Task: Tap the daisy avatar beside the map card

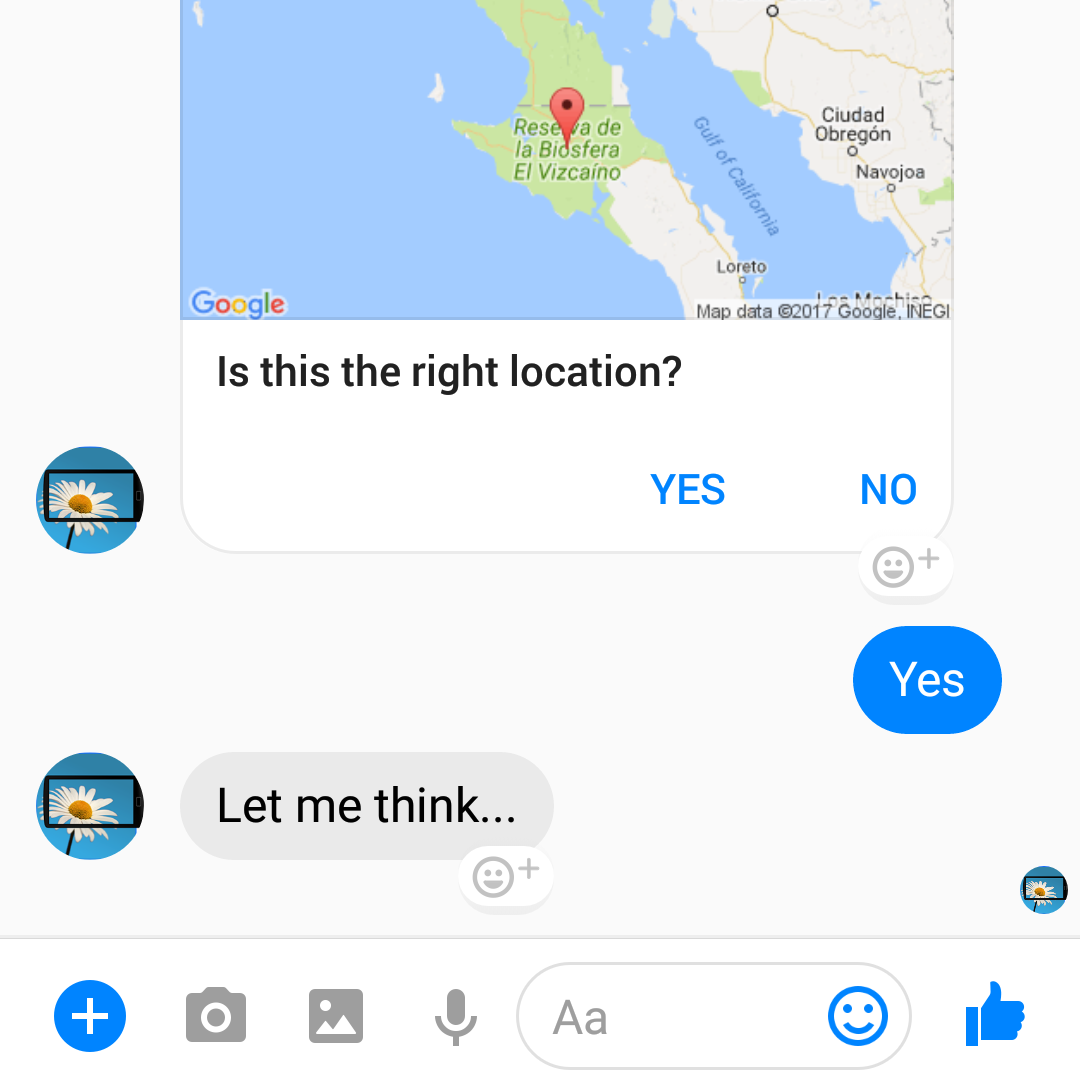Action: (x=90, y=499)
